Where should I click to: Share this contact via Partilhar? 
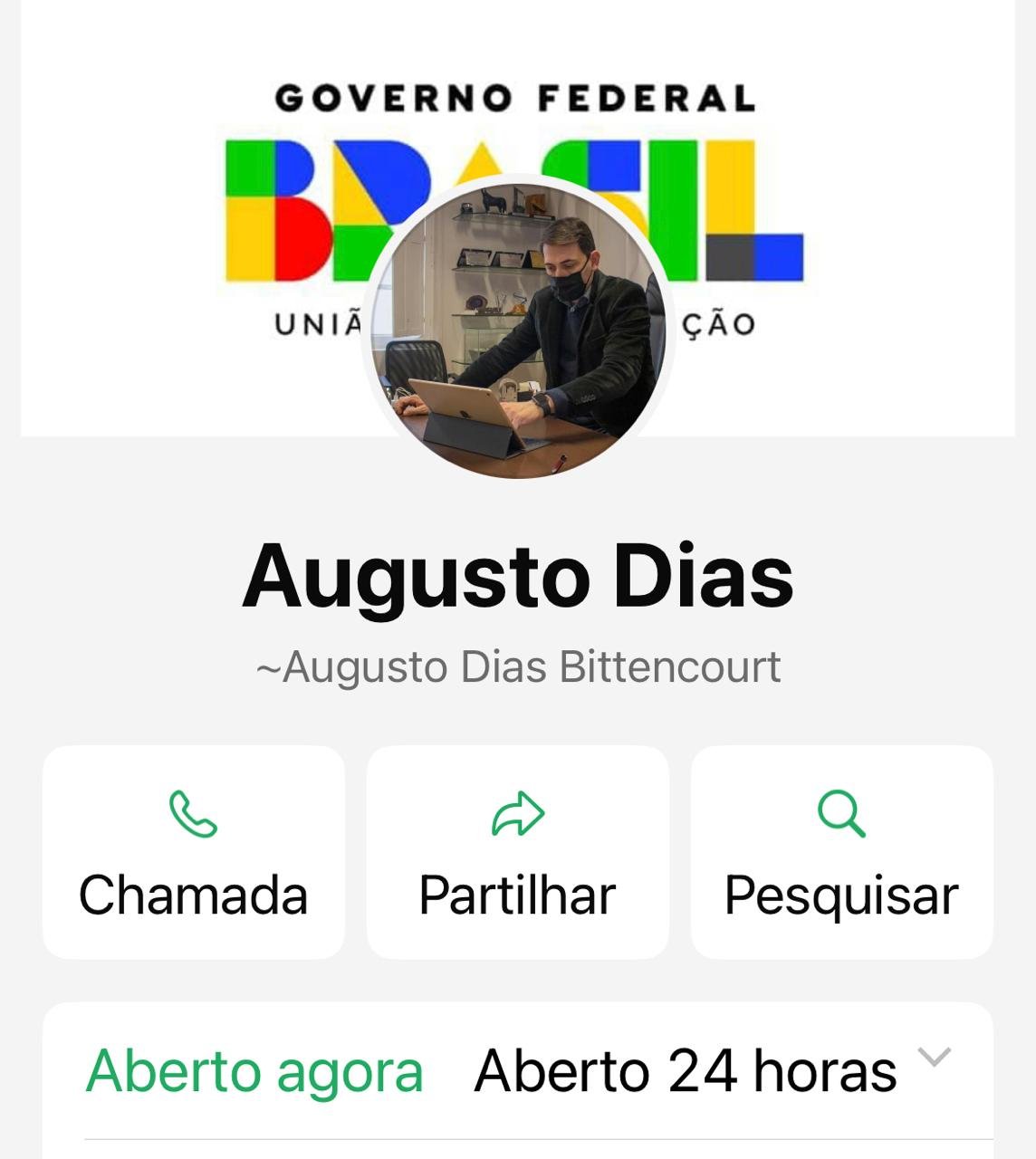517,852
